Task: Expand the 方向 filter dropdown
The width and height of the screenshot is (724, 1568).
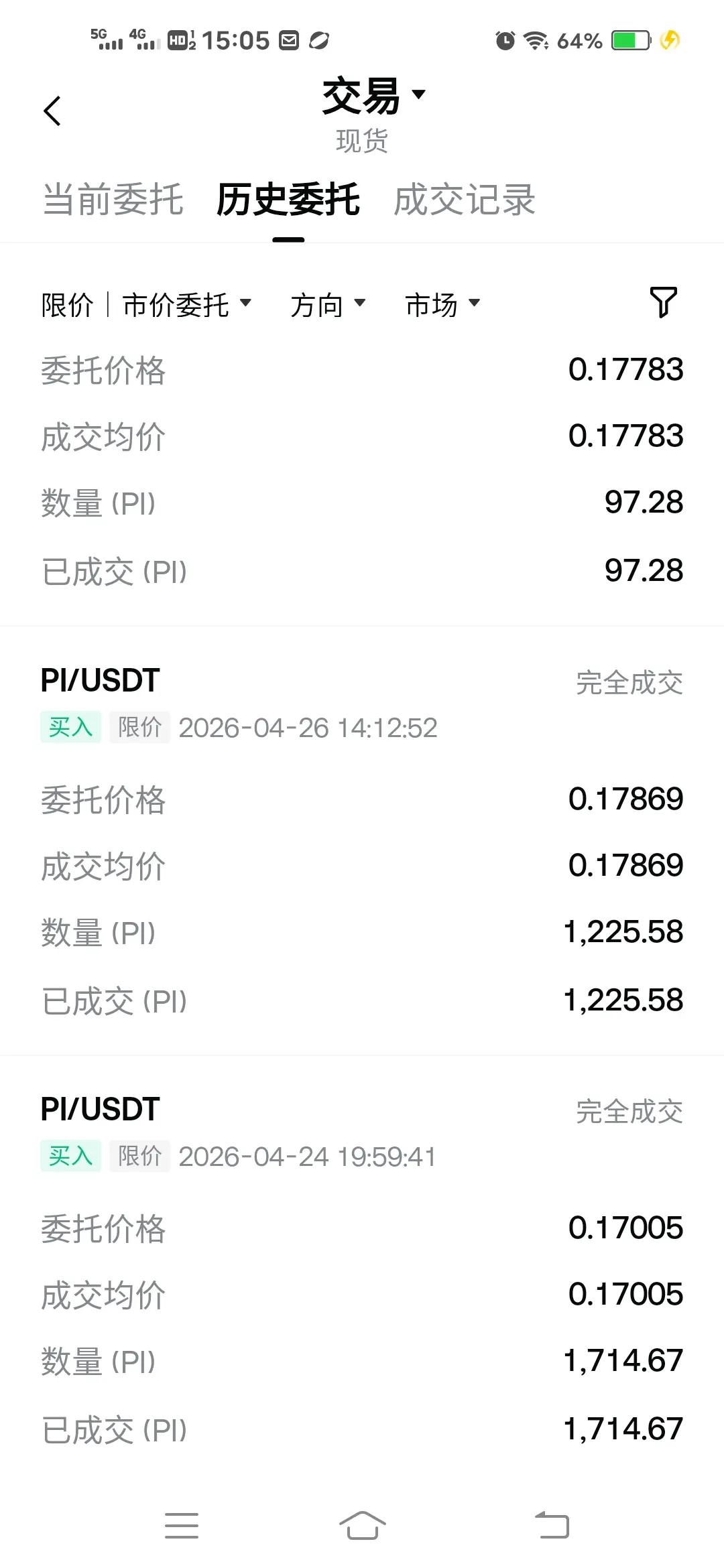Action: tap(328, 305)
